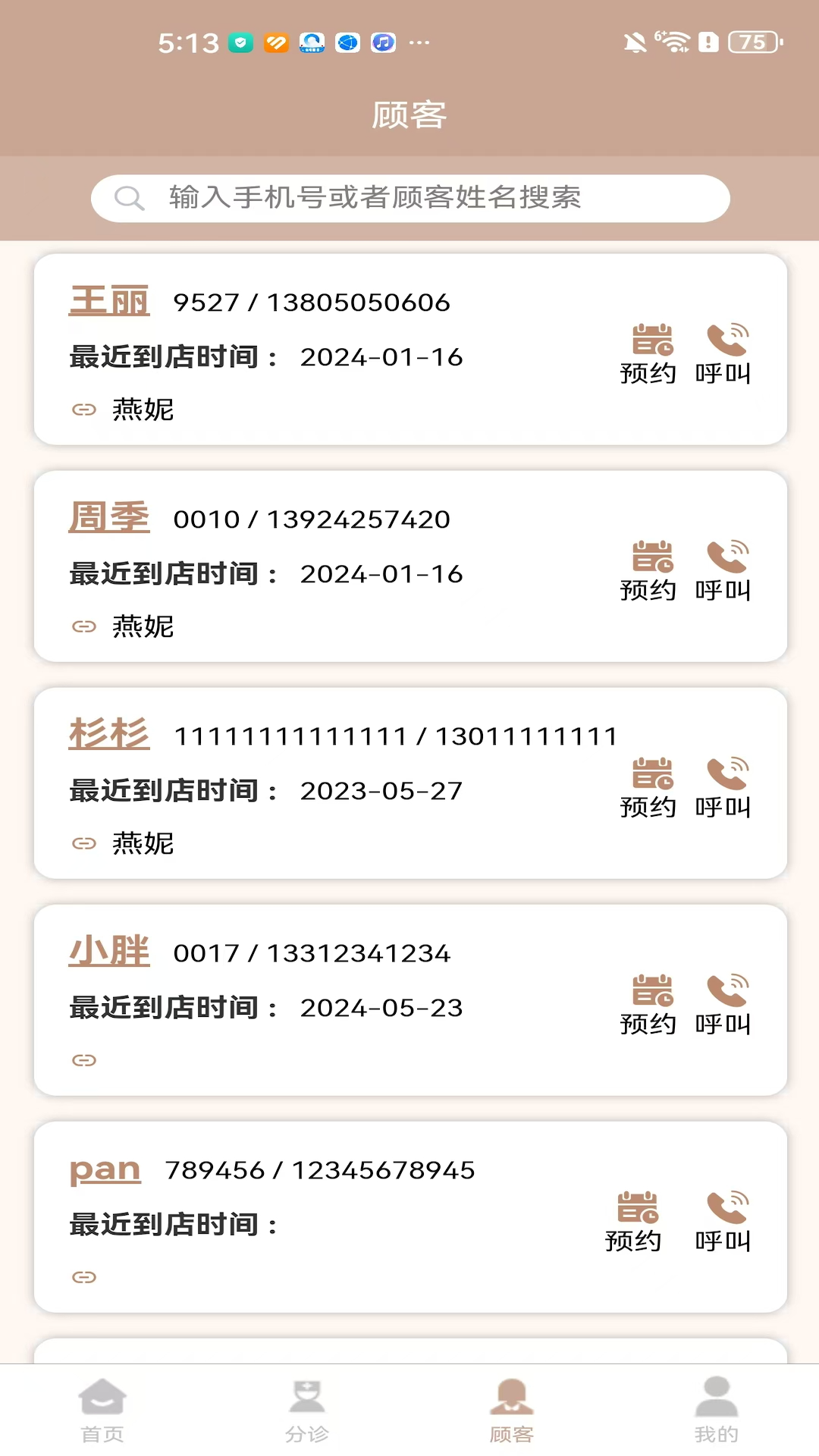819x1456 pixels.
Task: Call customer 周季
Action: pos(723,570)
